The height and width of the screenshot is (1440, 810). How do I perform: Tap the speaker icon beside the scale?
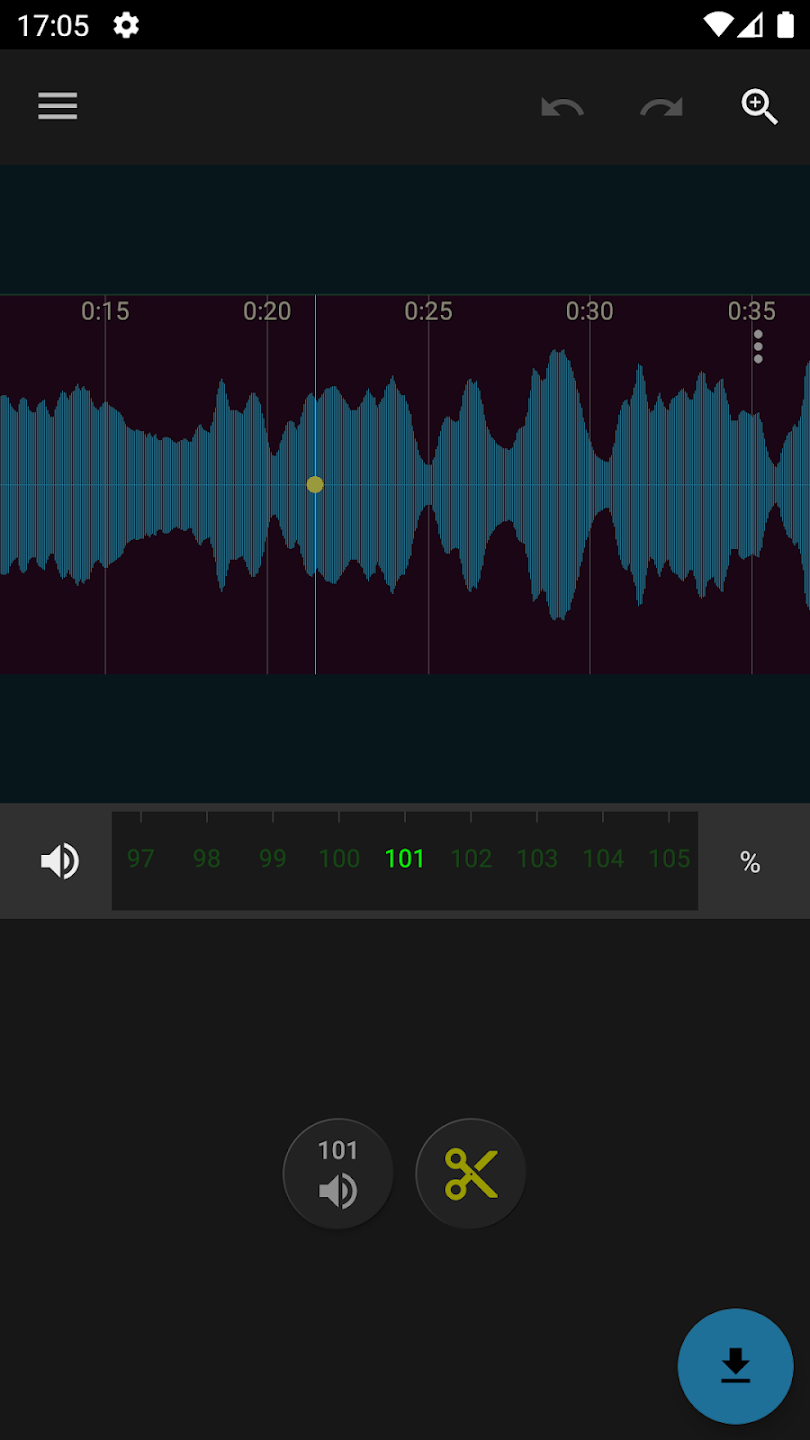(60, 861)
